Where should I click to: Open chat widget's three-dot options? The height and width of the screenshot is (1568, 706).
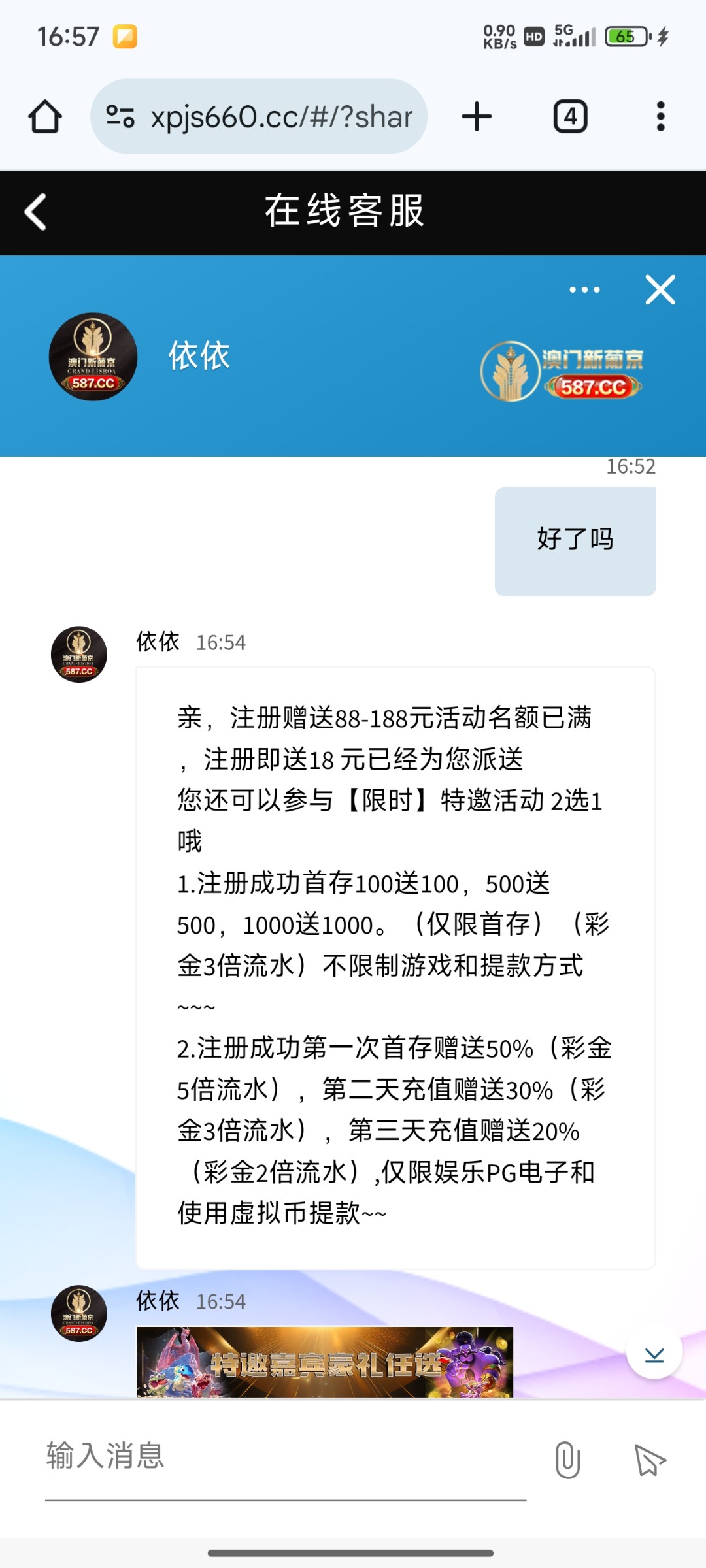pyautogui.click(x=584, y=289)
